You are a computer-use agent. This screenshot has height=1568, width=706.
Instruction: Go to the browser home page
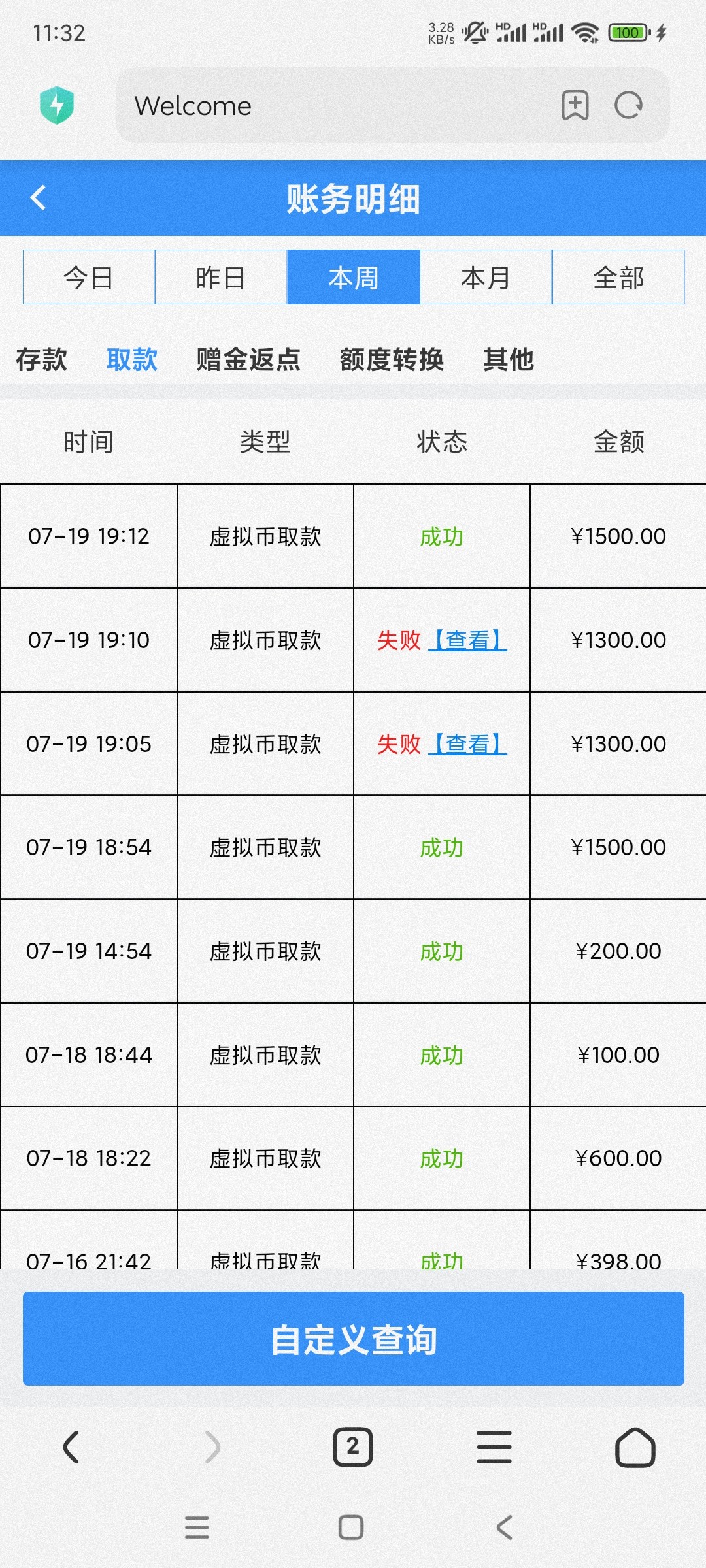point(635,1447)
